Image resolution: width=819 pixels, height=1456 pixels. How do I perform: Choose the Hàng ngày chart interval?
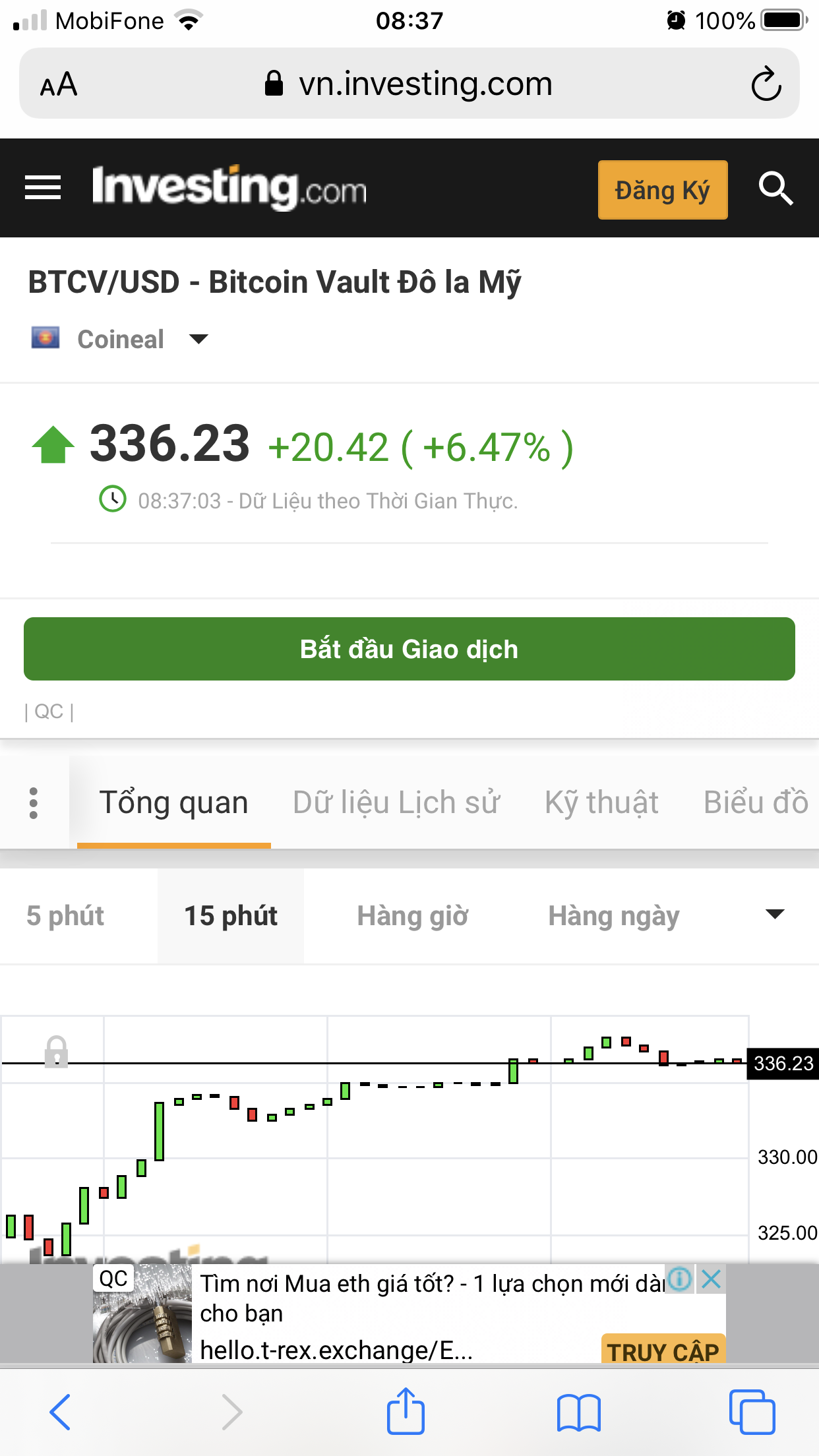tap(614, 916)
